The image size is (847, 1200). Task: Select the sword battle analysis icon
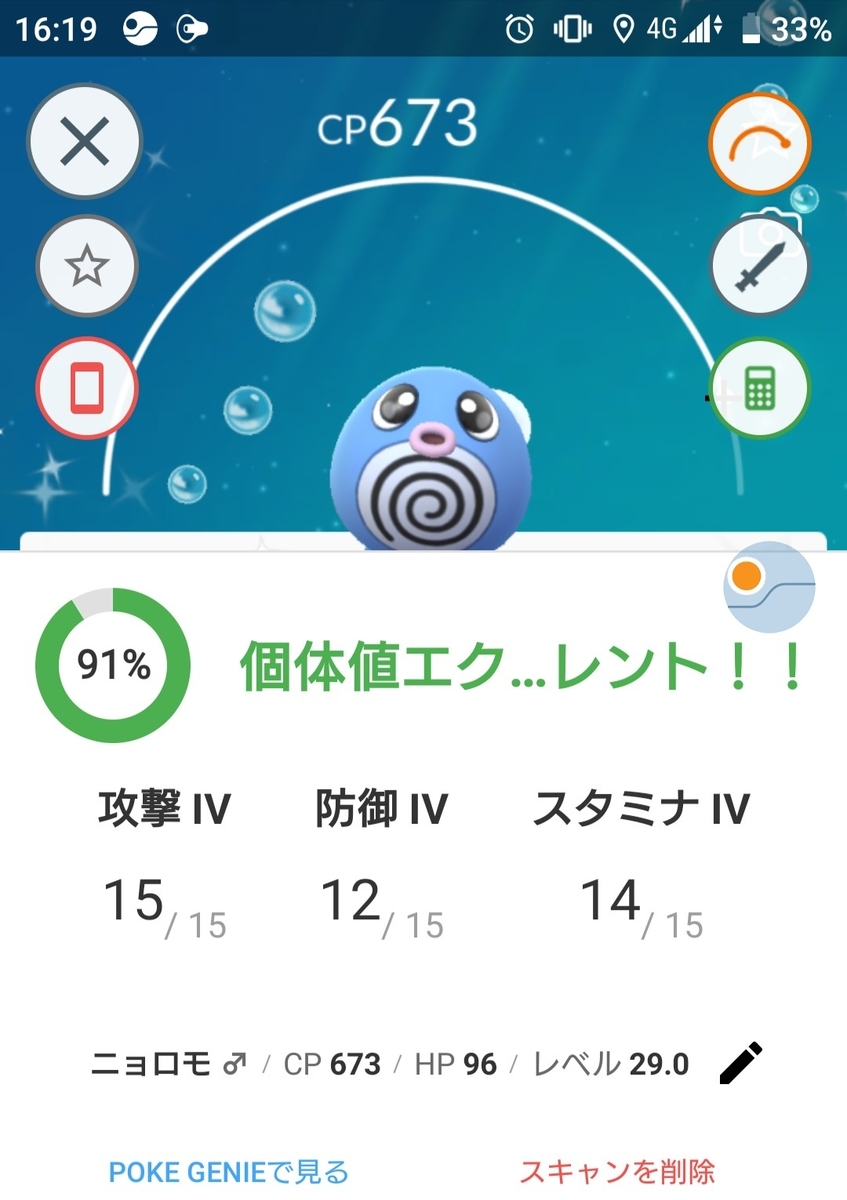(x=760, y=265)
